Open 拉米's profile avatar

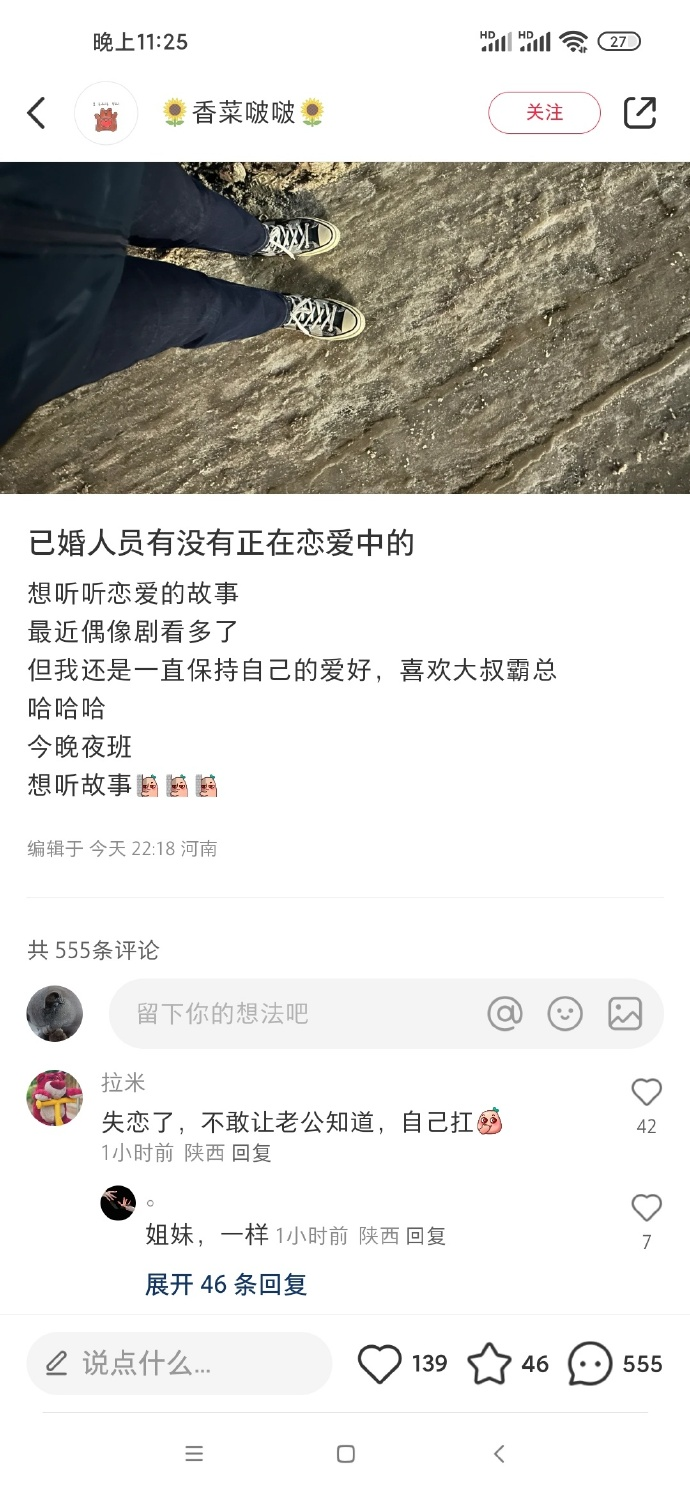(x=54, y=1098)
